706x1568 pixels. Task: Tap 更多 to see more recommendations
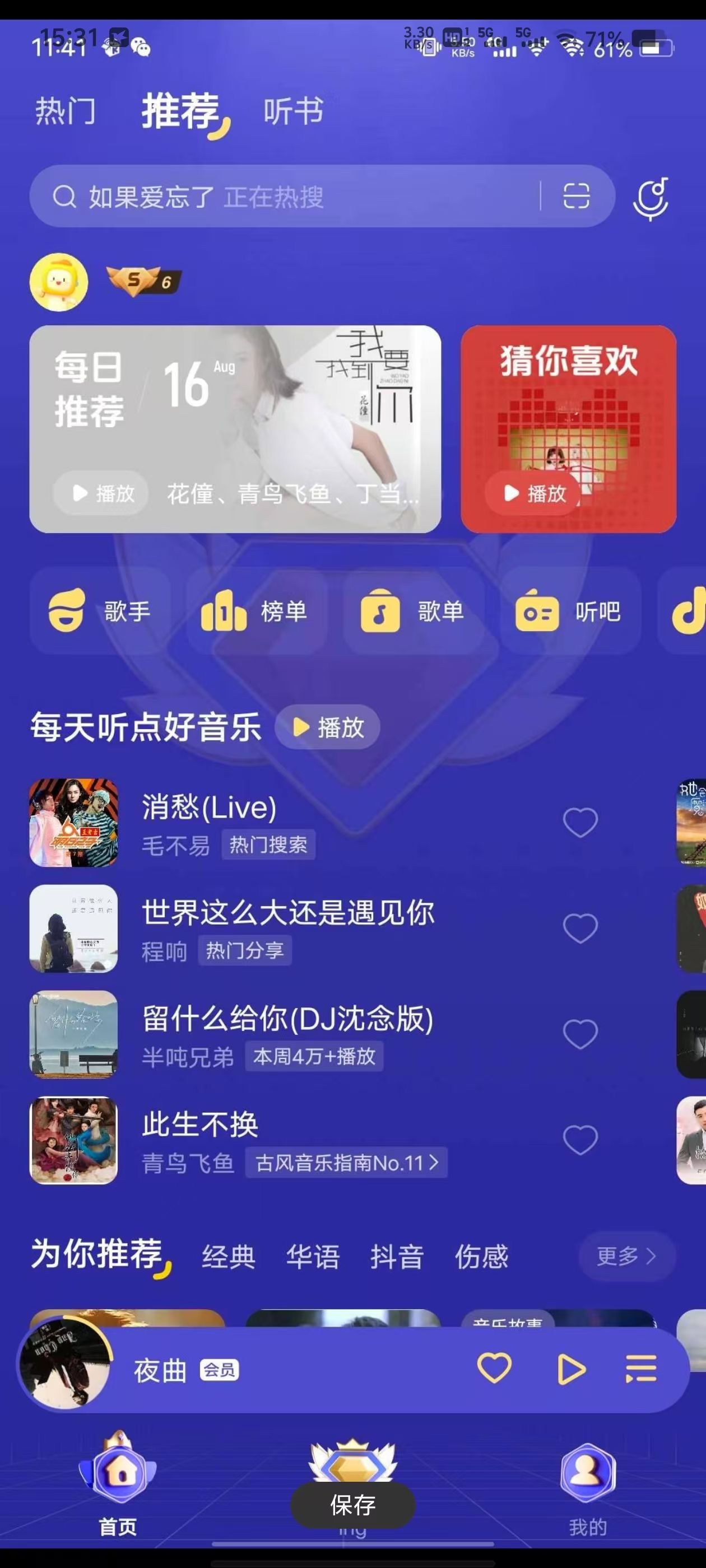click(625, 1256)
